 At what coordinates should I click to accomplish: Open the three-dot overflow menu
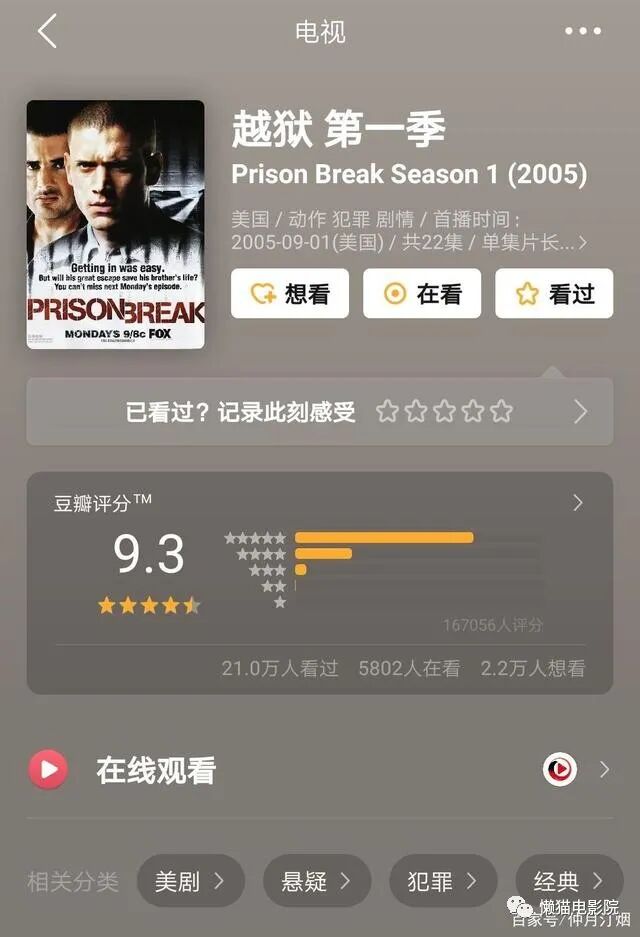click(x=583, y=31)
